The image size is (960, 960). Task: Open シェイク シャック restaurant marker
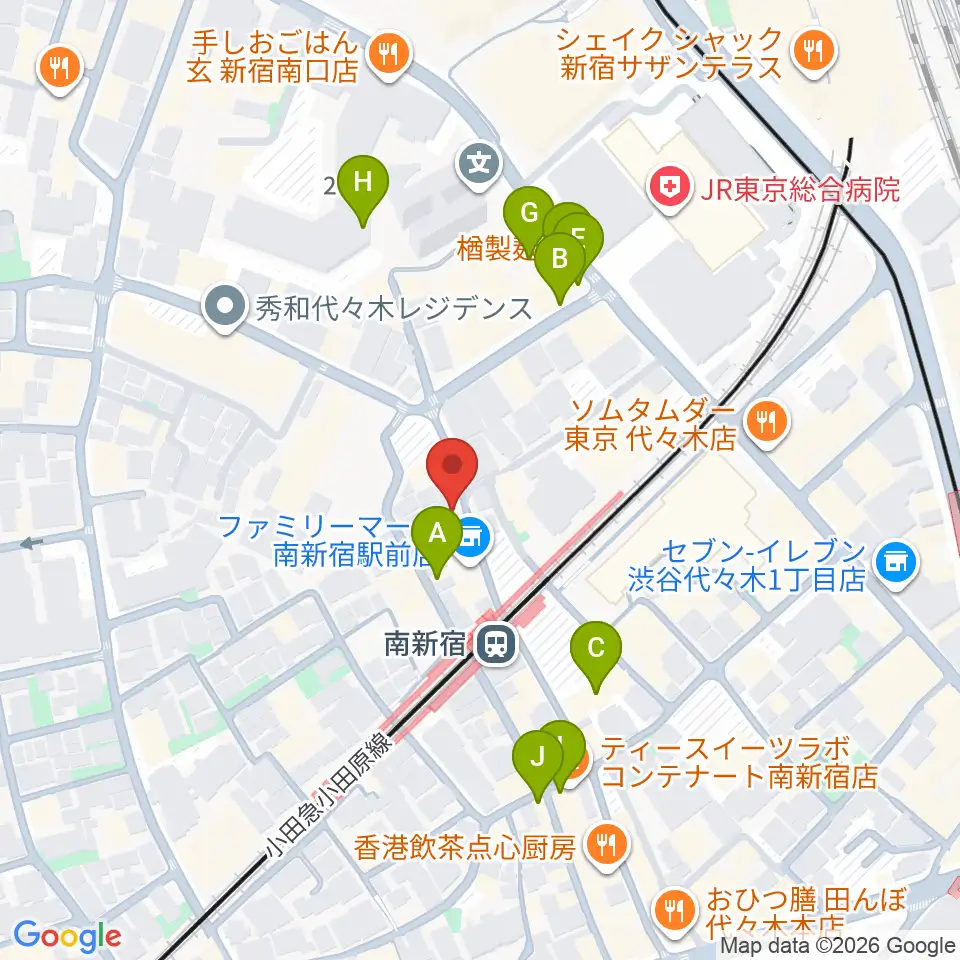(x=813, y=53)
